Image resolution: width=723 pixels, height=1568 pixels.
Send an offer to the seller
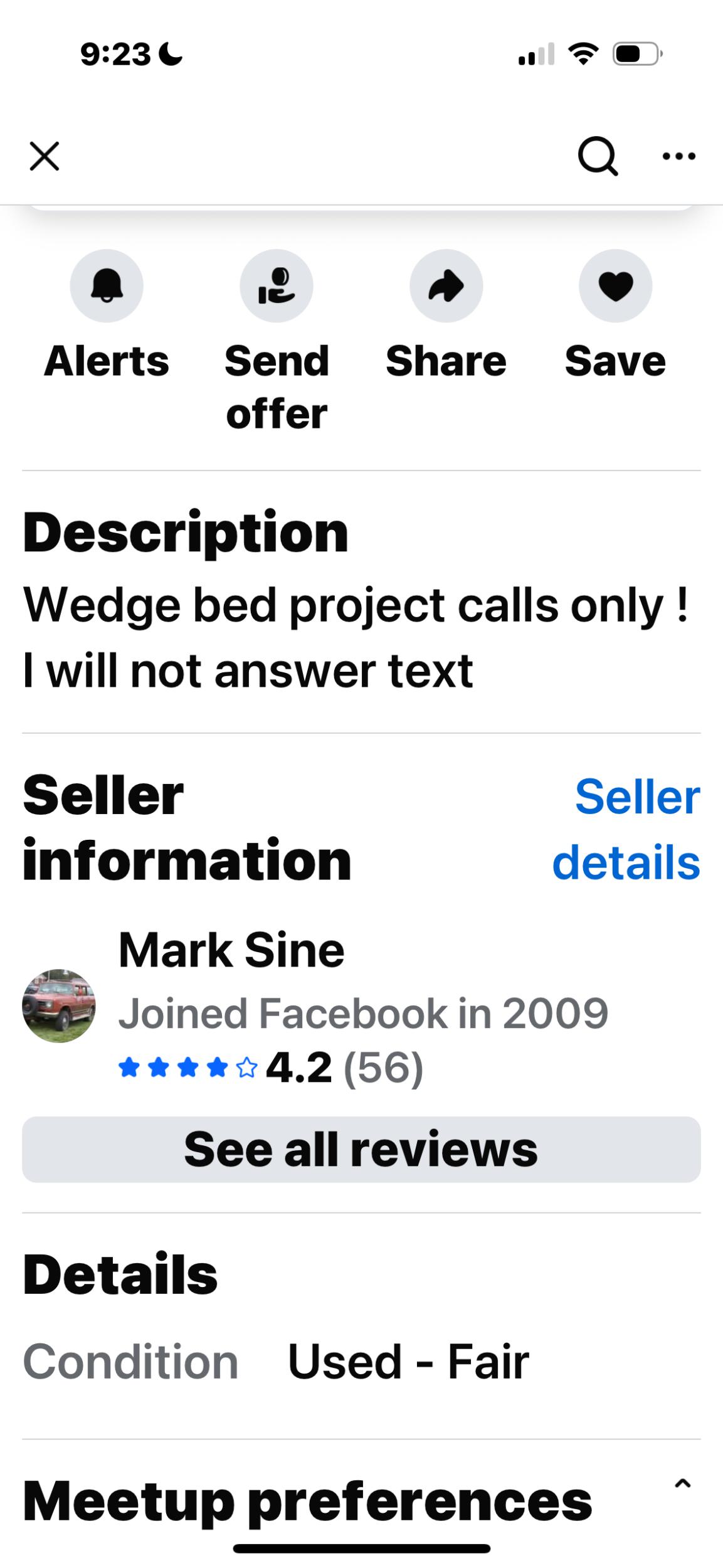pyautogui.click(x=277, y=287)
